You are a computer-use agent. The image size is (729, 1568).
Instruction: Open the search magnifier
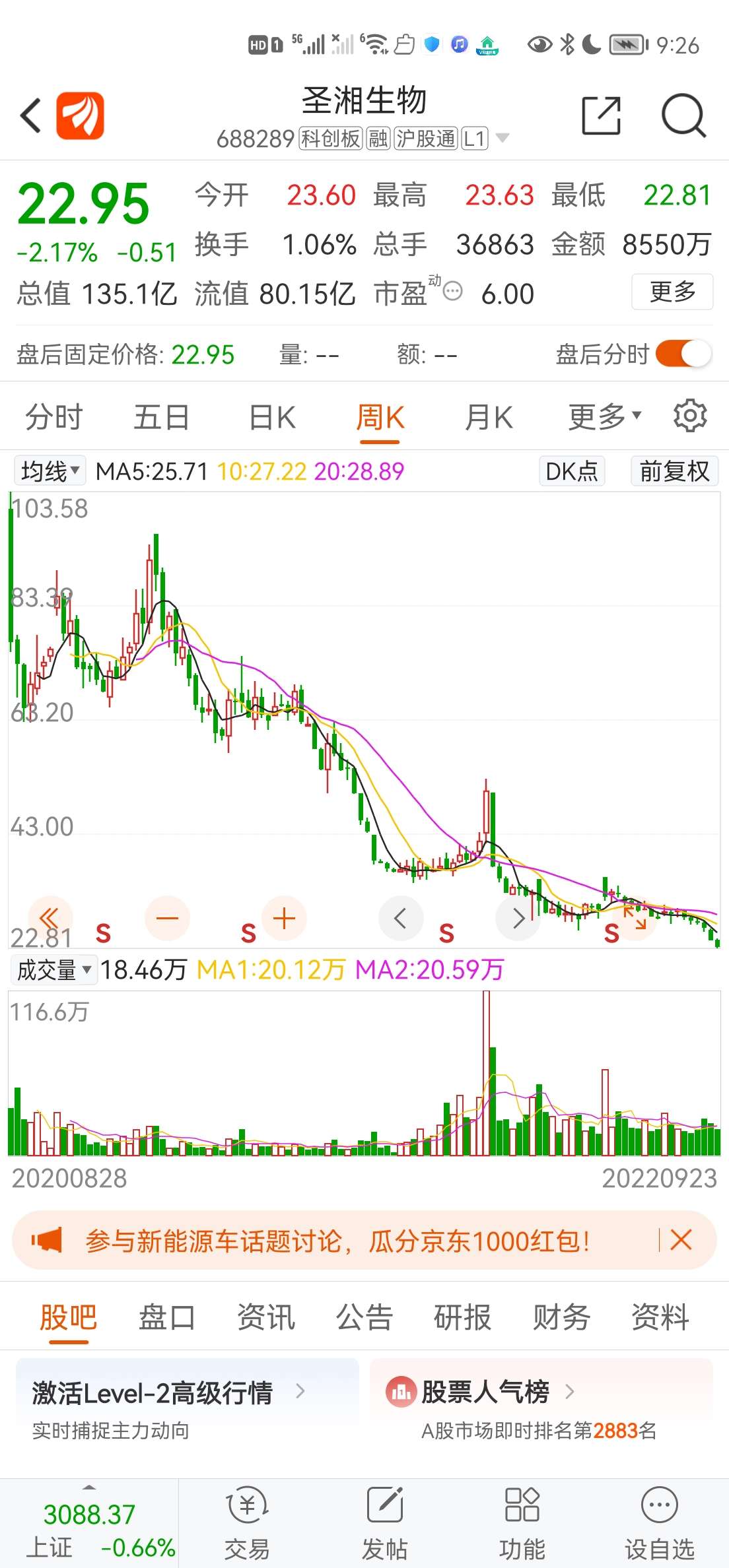[683, 115]
